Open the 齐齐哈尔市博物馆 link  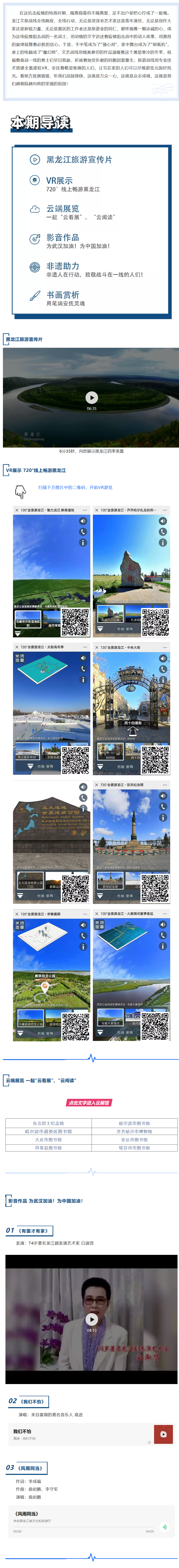pyautogui.click(x=134, y=1131)
